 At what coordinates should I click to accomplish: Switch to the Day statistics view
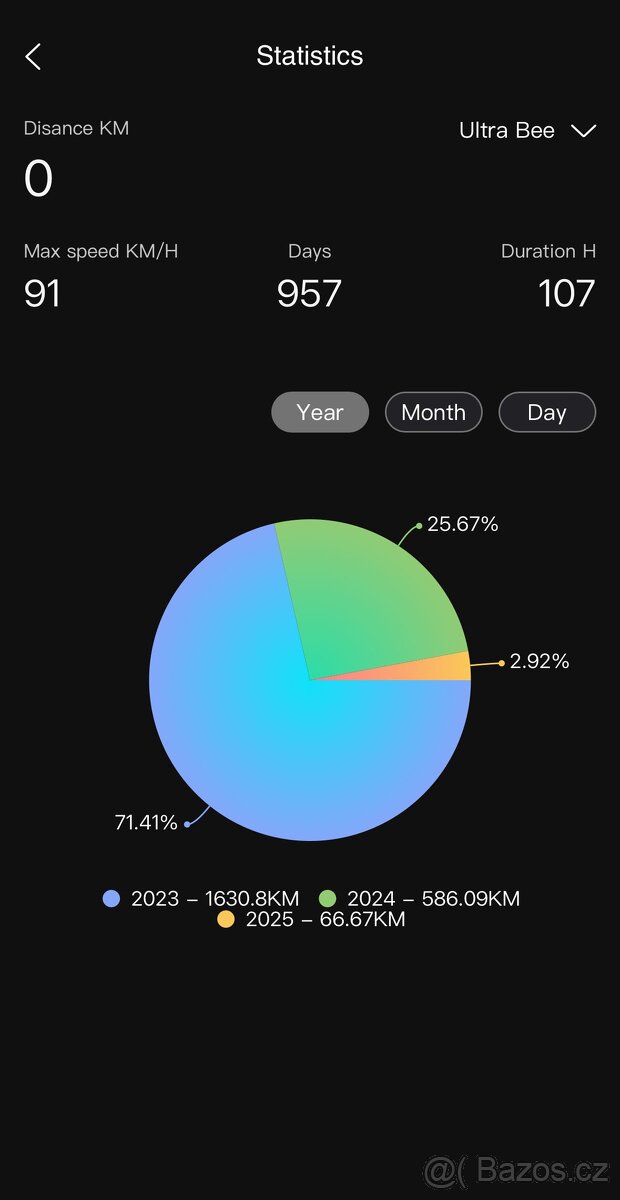pos(547,412)
